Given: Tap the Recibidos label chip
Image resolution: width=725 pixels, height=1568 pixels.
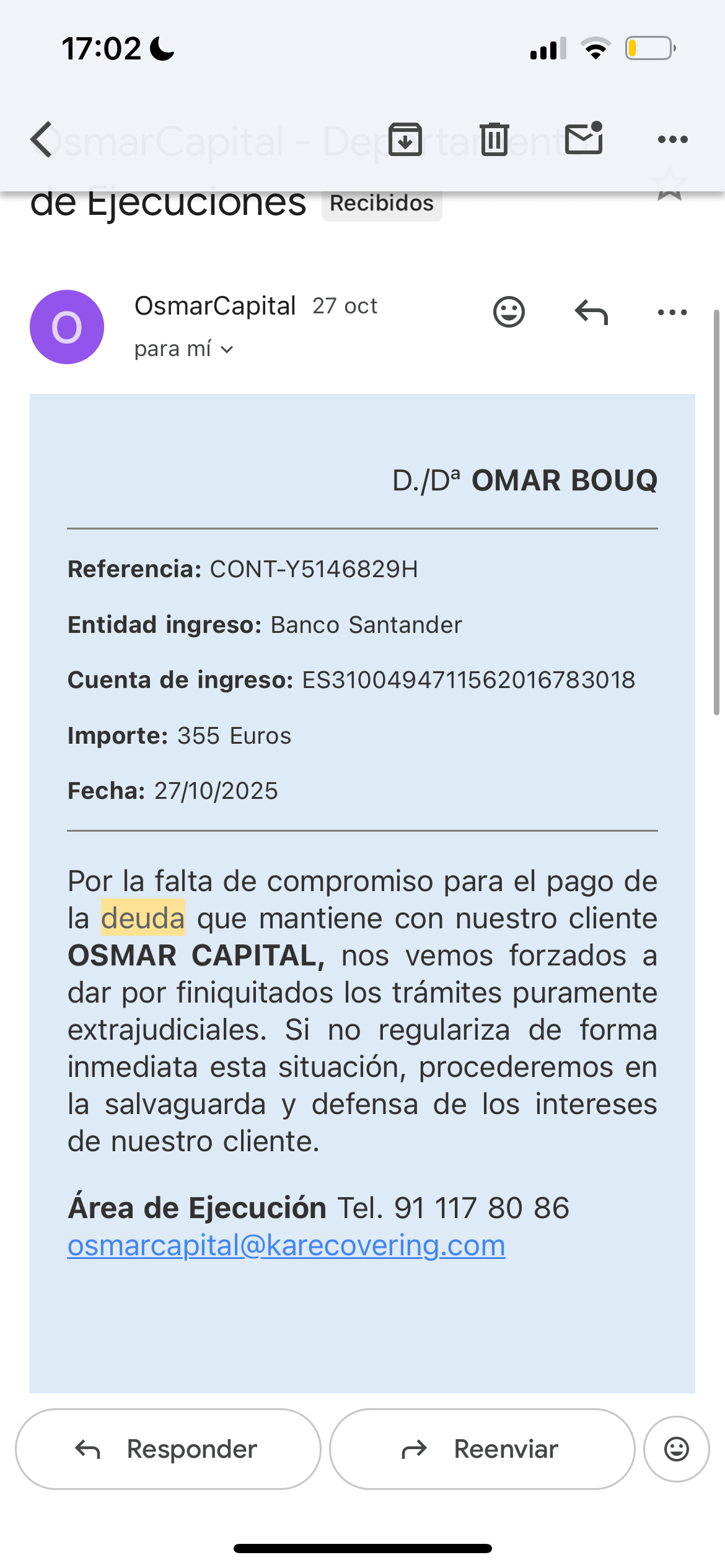Looking at the screenshot, I should click(382, 203).
